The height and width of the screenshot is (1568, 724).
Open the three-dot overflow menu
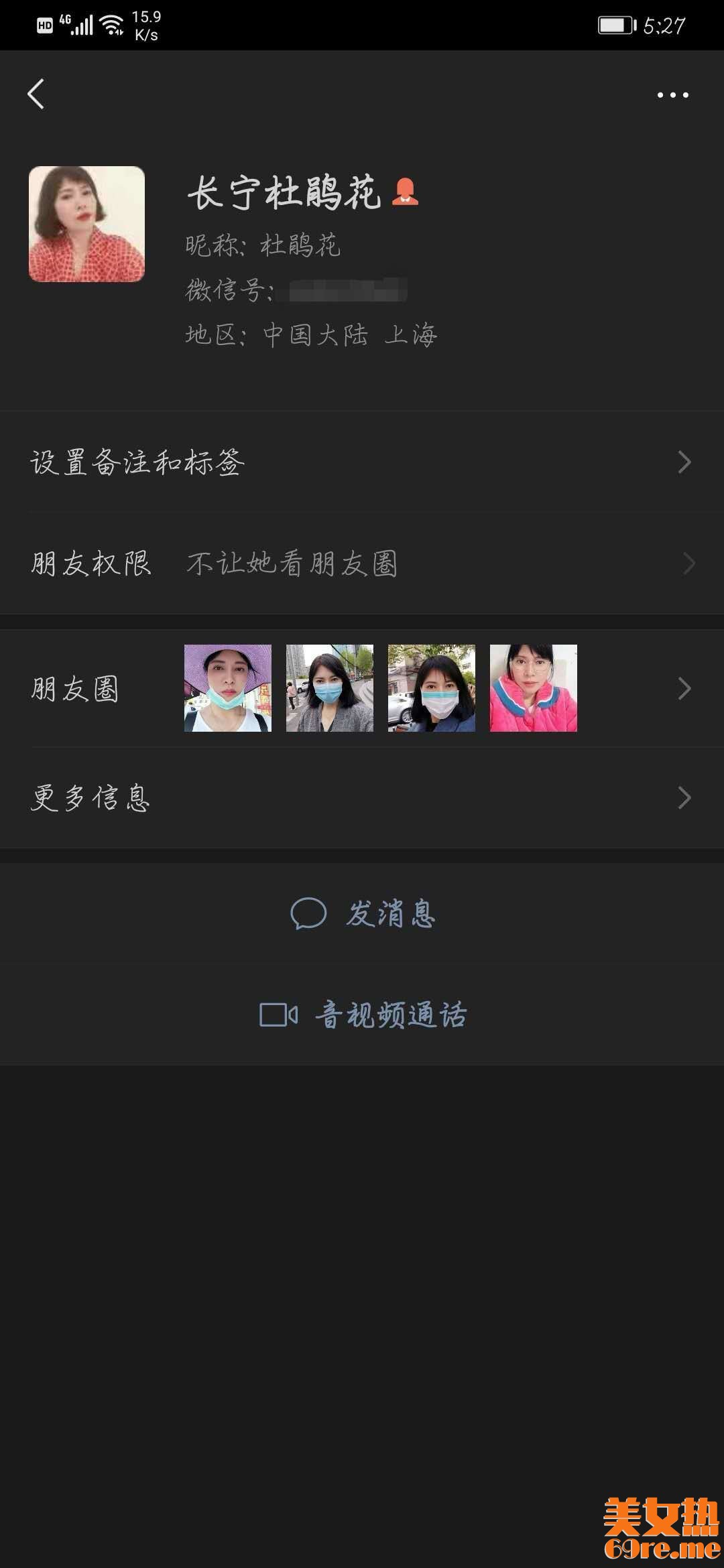pos(672,95)
